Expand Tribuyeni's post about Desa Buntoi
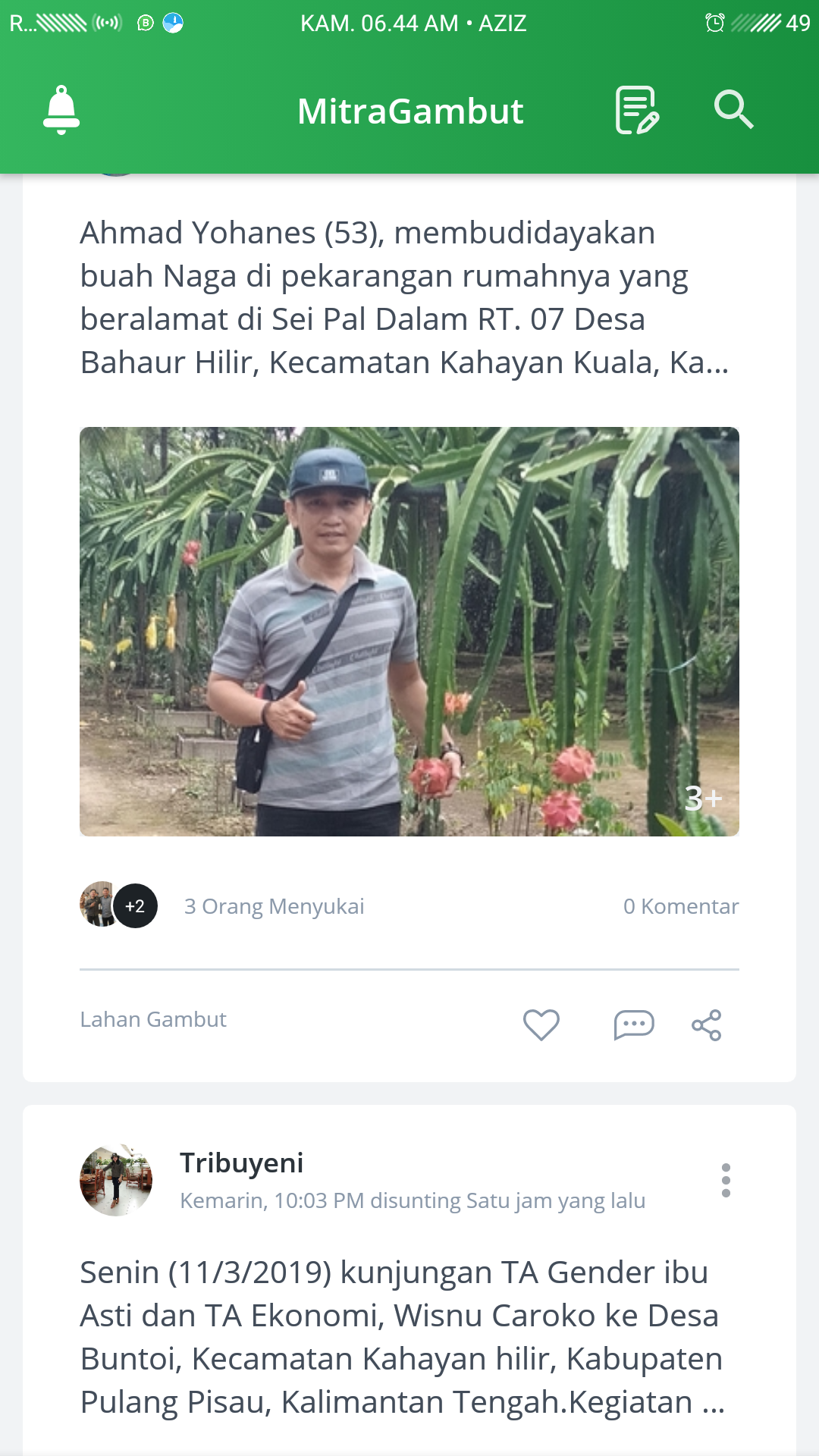 [402, 1337]
